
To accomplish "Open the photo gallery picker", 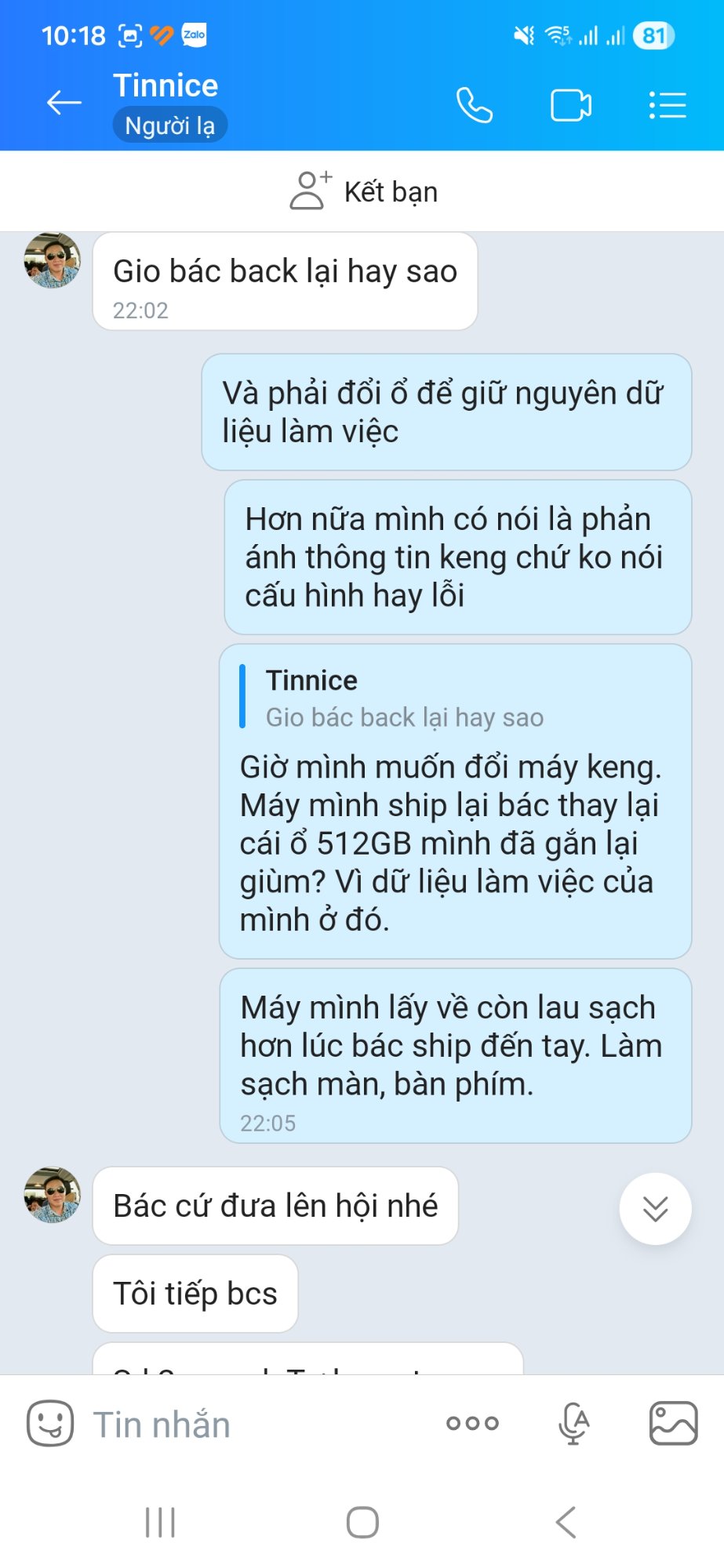I will (673, 1423).
